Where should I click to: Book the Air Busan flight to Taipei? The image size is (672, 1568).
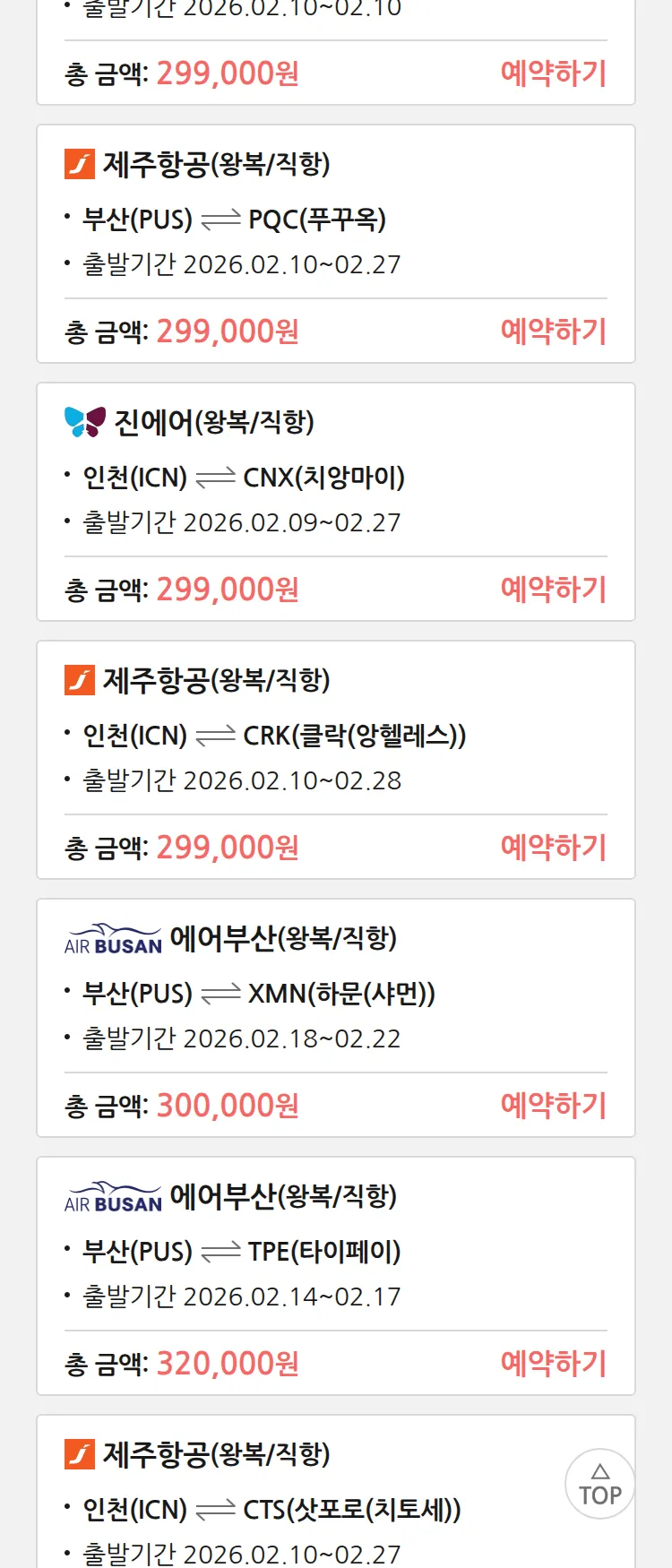click(553, 1364)
